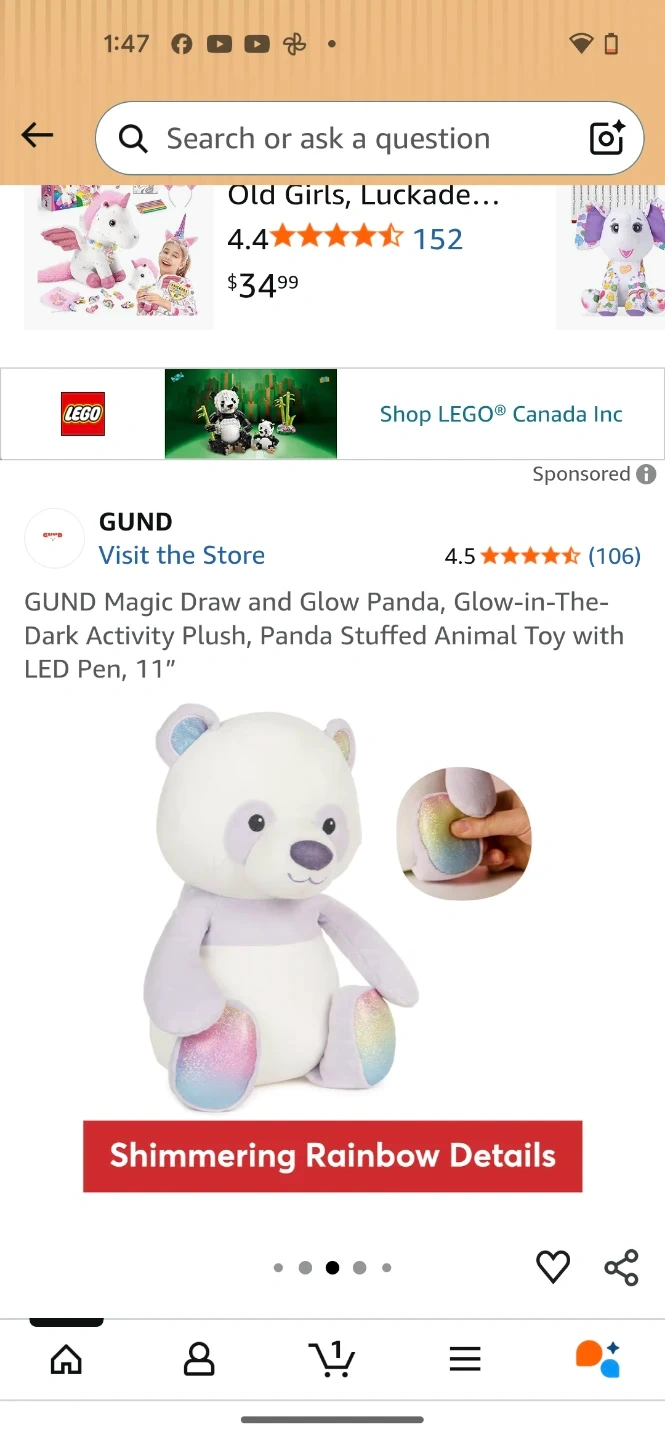665x1440 pixels.
Task: Open the shopping cart tab
Action: 332,1359
